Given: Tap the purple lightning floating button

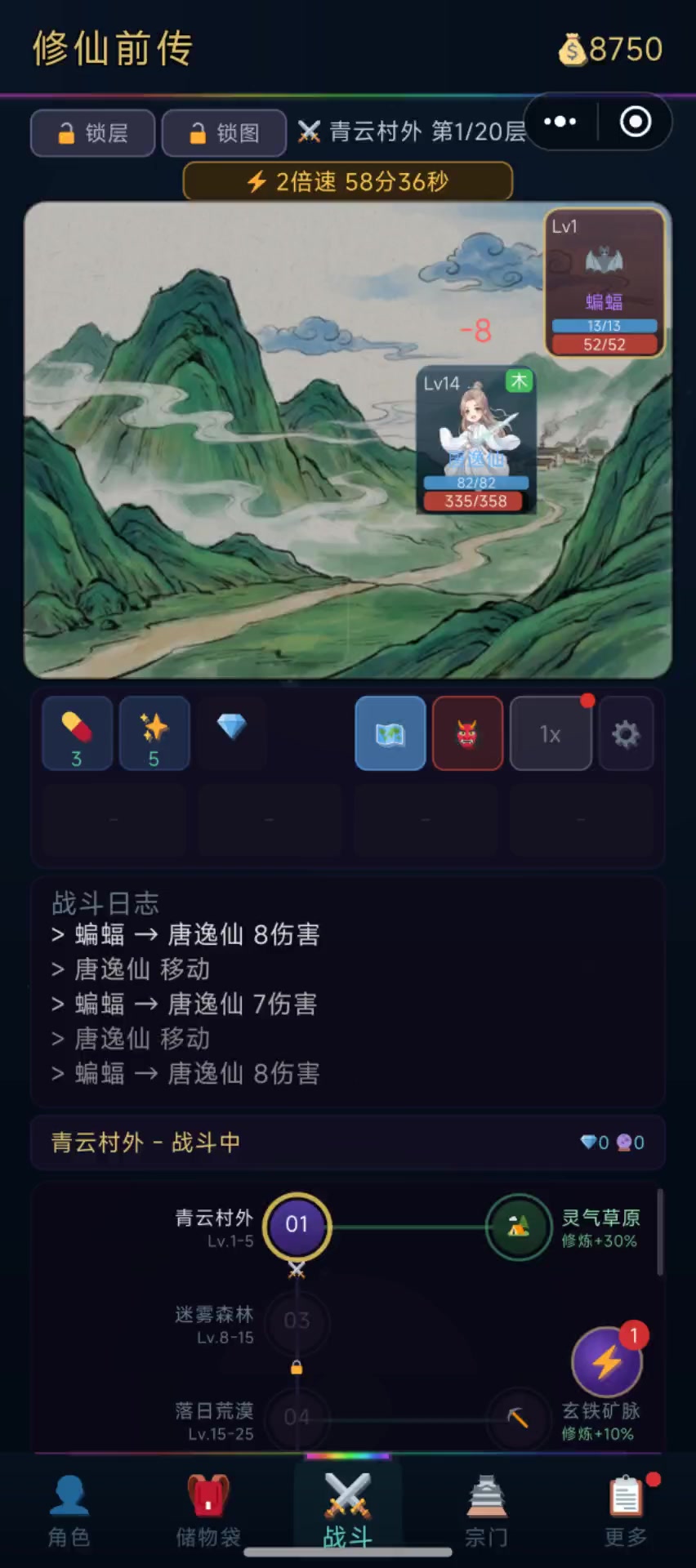Looking at the screenshot, I should pyautogui.click(x=606, y=1361).
